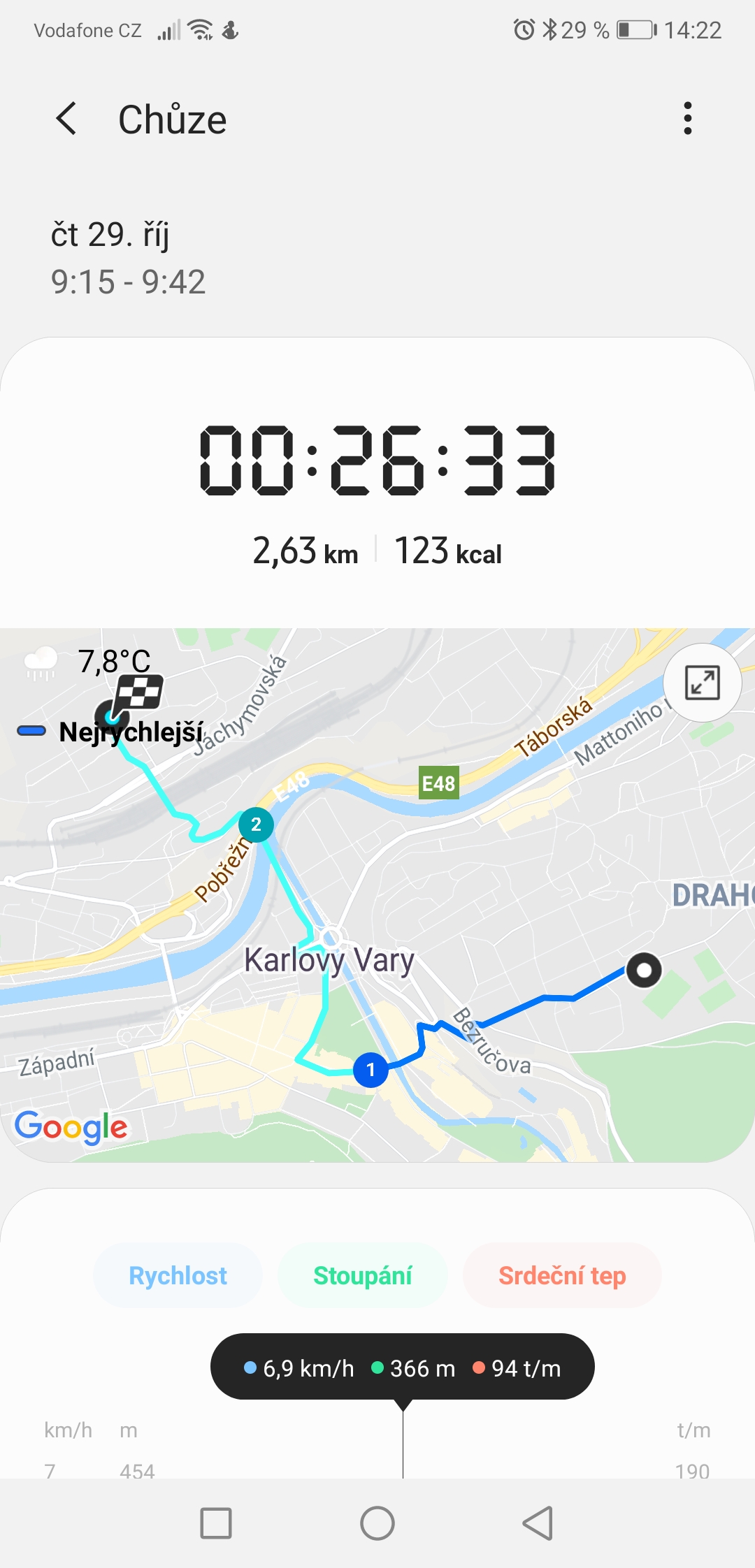755x1568 pixels.
Task: Open recent apps from navigation bar
Action: tap(216, 1523)
